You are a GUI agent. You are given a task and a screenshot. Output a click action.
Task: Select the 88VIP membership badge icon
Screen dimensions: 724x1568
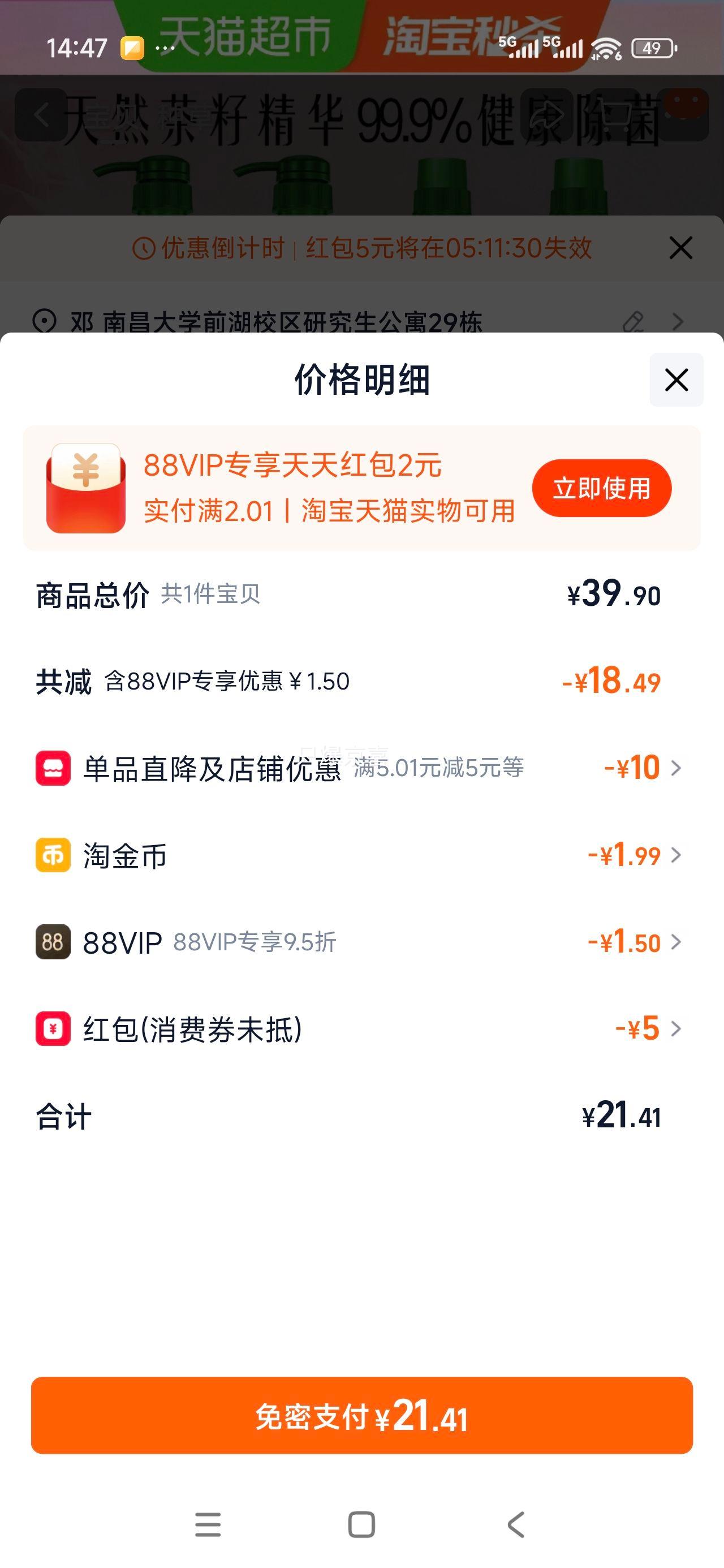coord(51,943)
